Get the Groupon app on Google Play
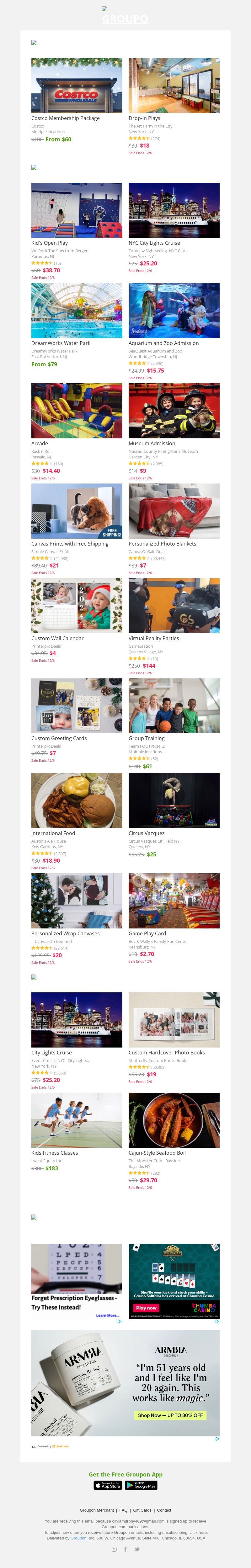This screenshot has height=1568, width=251. [x=141, y=1486]
